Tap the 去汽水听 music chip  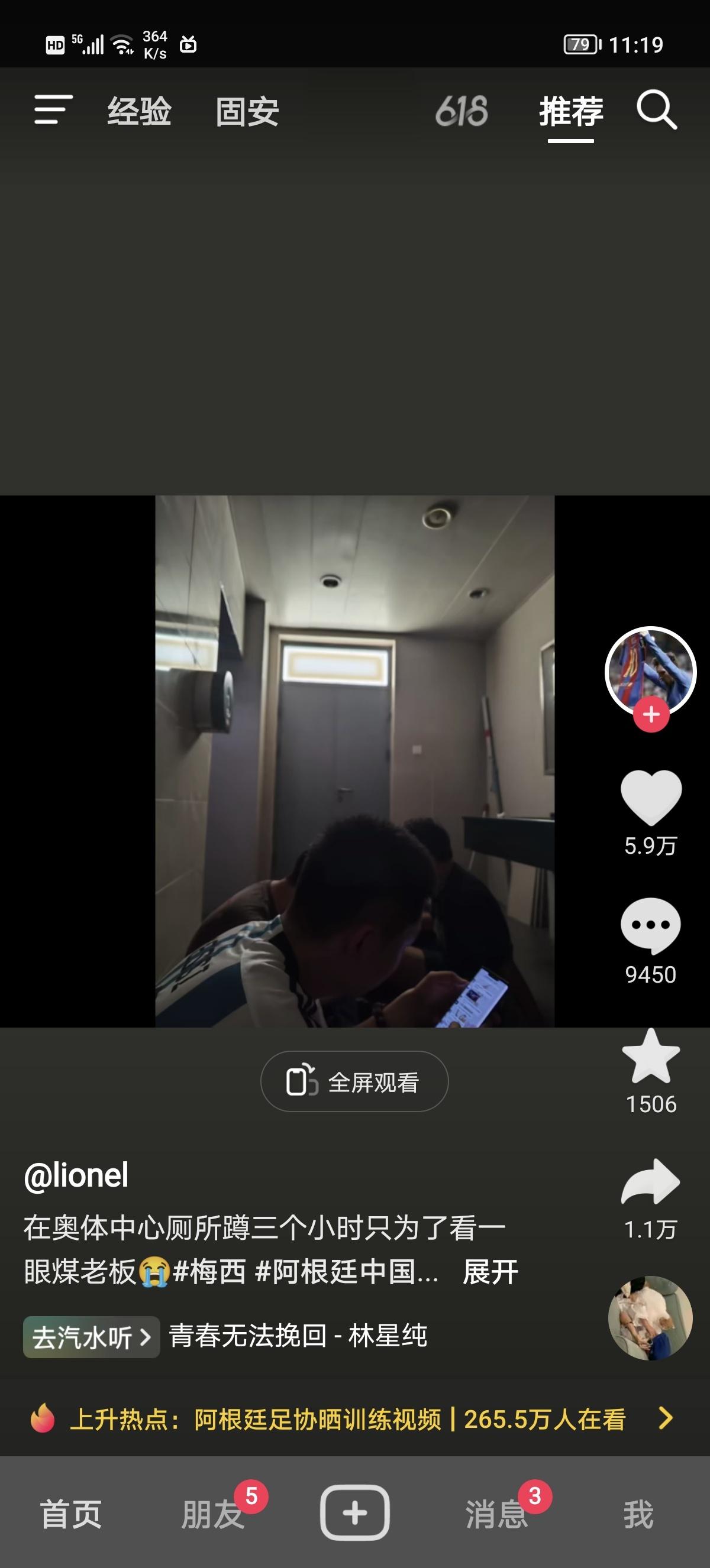91,1337
